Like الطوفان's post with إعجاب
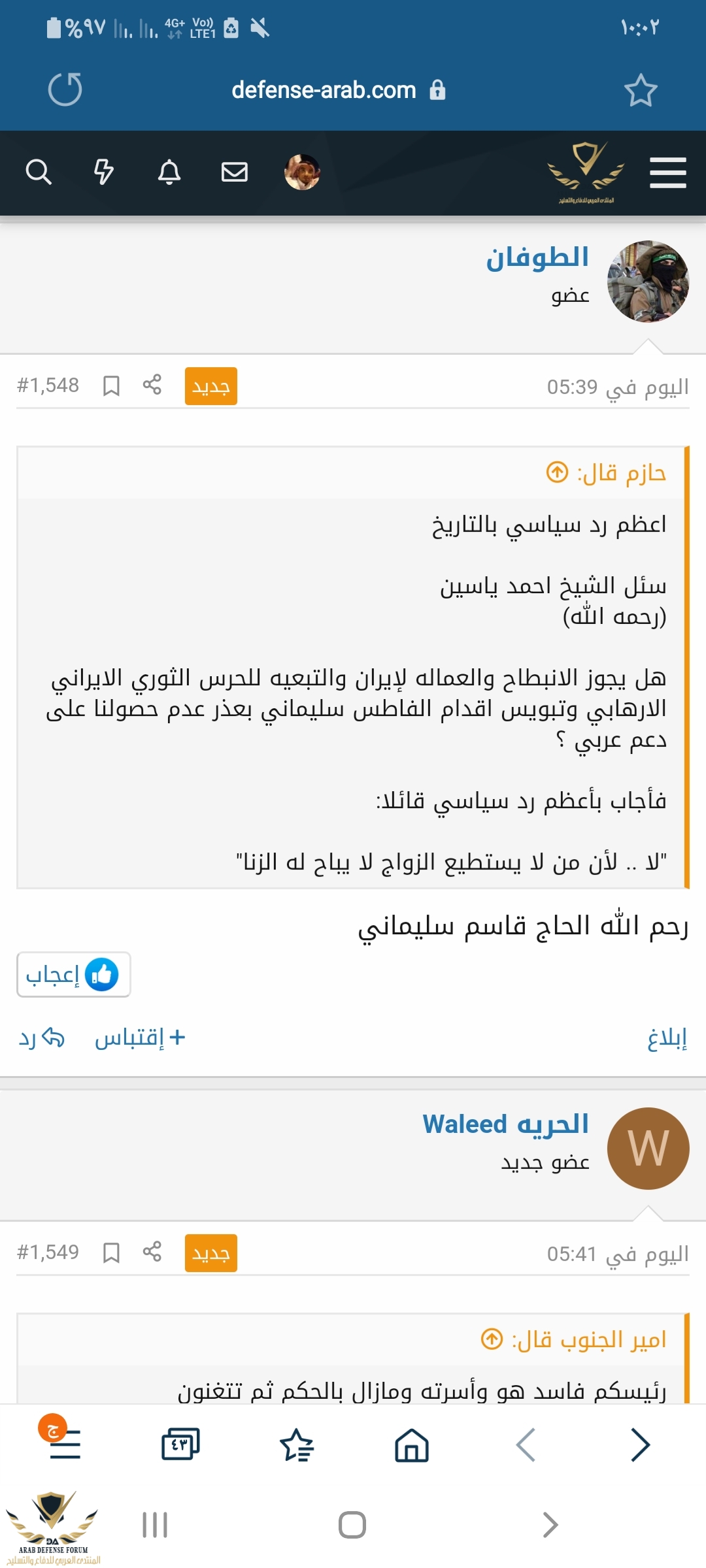This screenshot has height=1568, width=706. click(73, 975)
